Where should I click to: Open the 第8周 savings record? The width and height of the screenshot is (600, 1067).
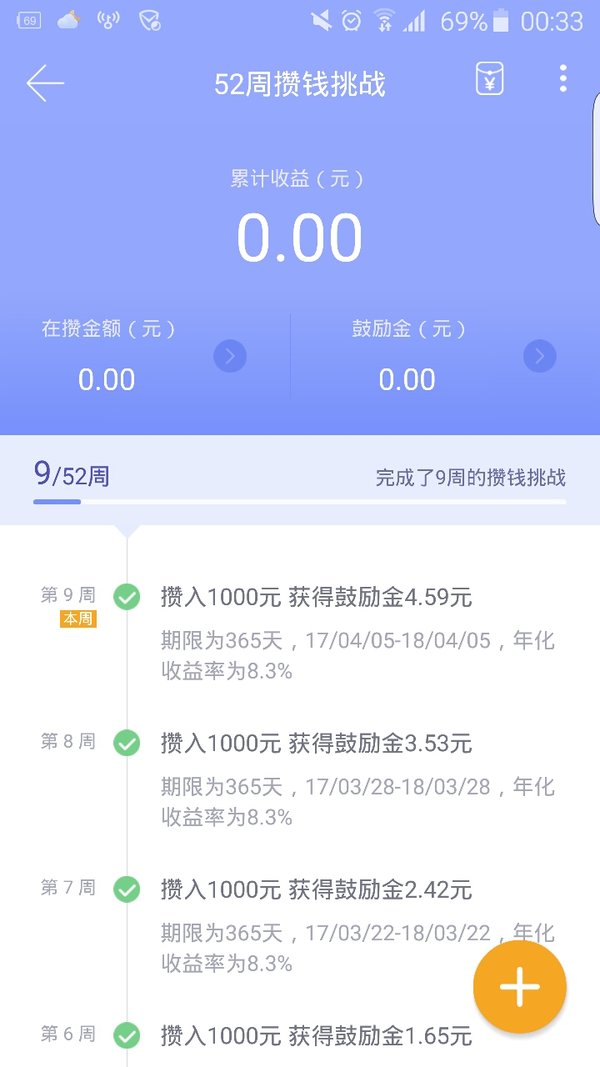pyautogui.click(x=299, y=778)
